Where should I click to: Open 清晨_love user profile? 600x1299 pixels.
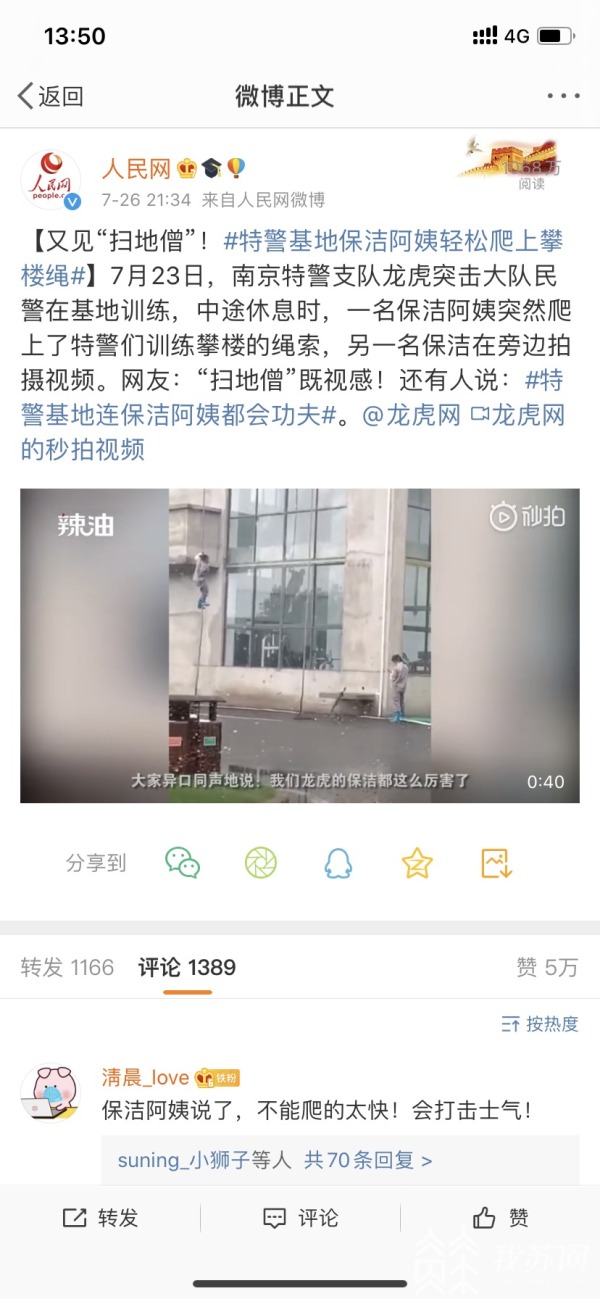[144, 1077]
